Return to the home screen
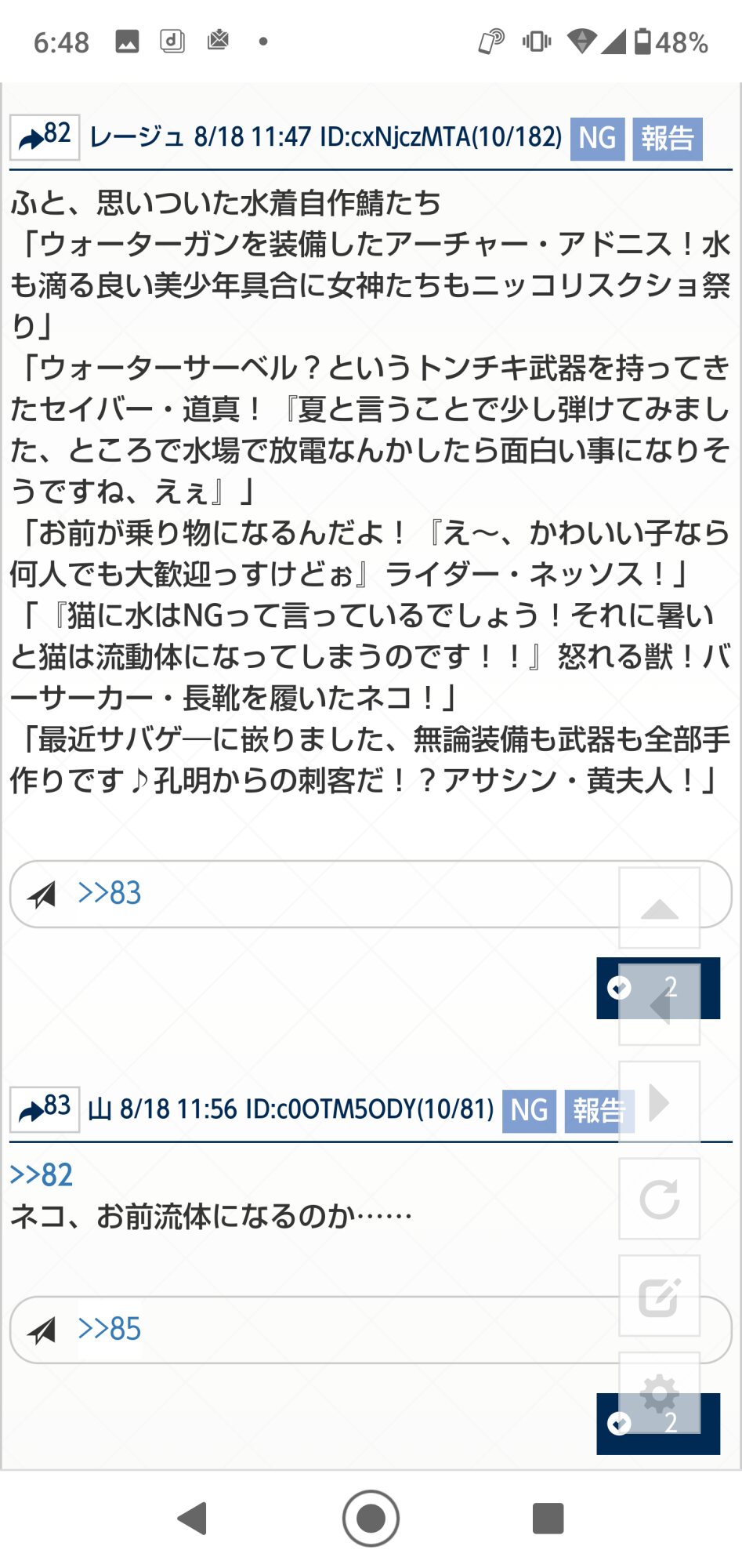The height and width of the screenshot is (1568, 742). click(x=371, y=1519)
